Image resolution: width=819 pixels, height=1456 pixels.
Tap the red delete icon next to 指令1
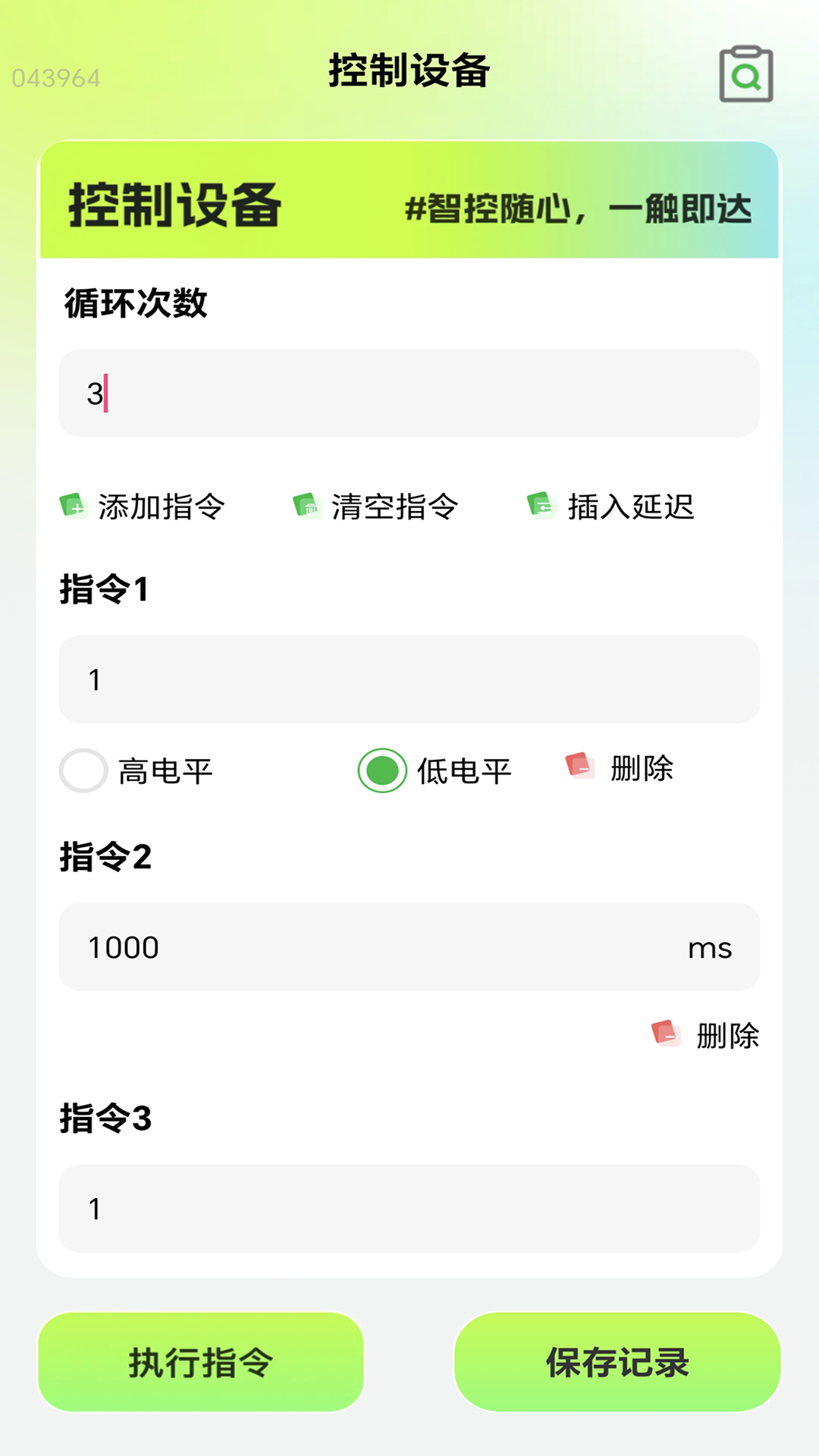pyautogui.click(x=580, y=768)
